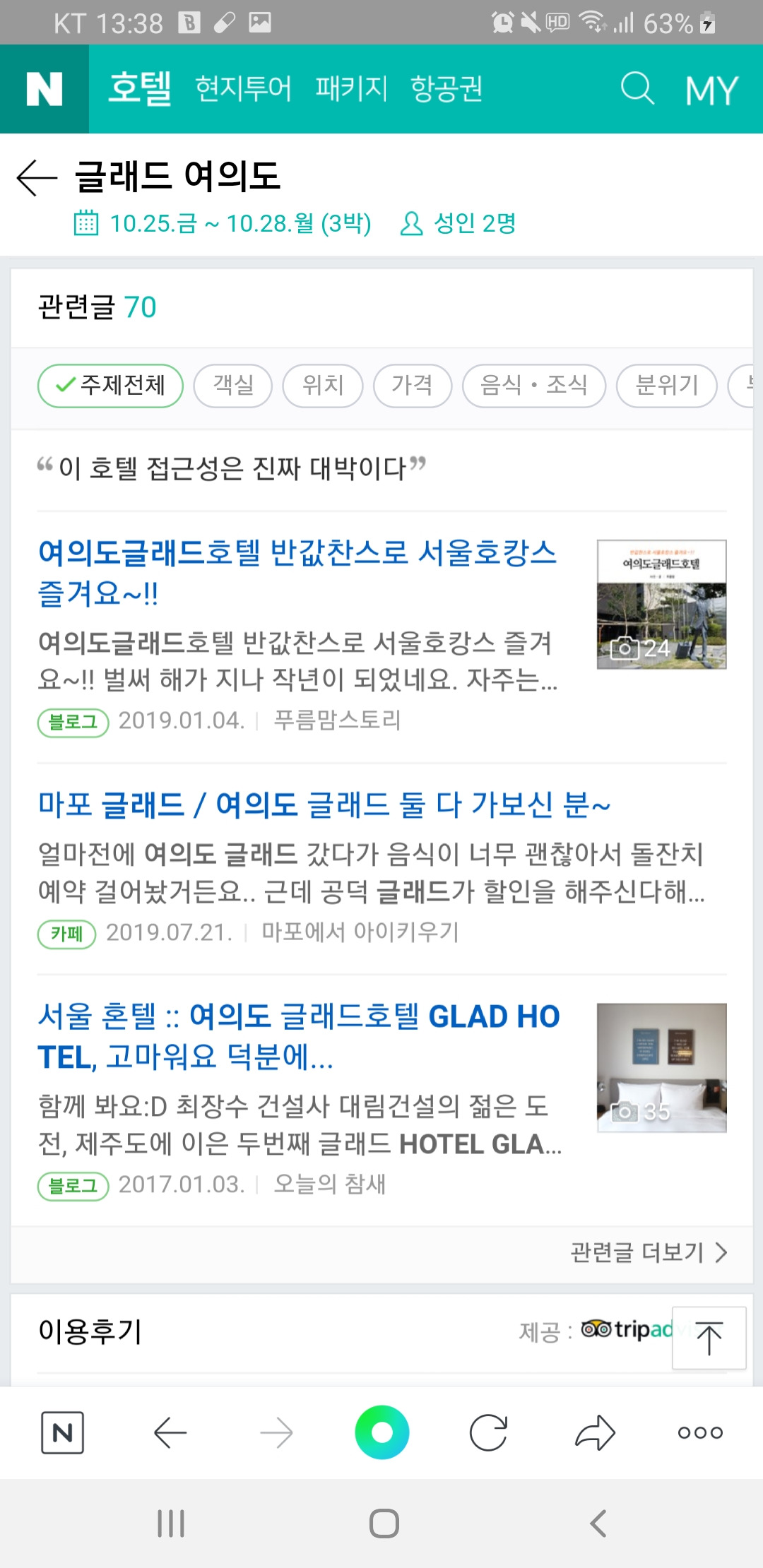This screenshot has height=1568, width=763.
Task: Toggle off the 주제전체 filter chip
Action: (x=110, y=386)
